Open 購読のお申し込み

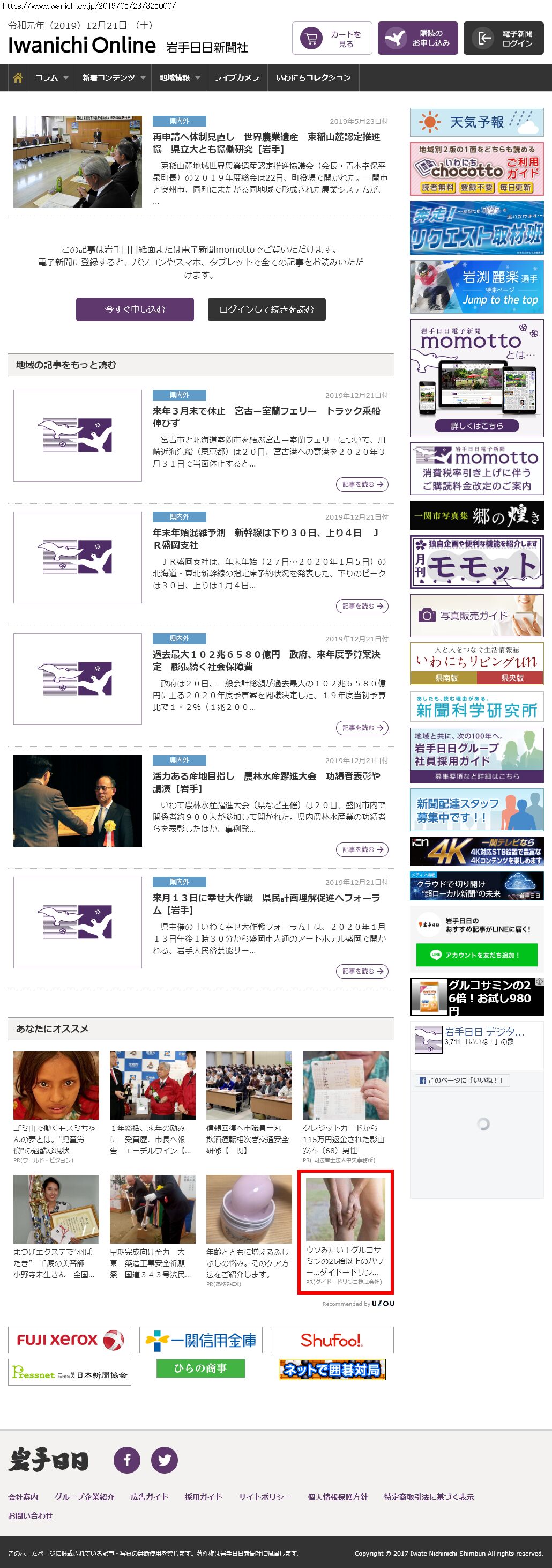pyautogui.click(x=417, y=39)
